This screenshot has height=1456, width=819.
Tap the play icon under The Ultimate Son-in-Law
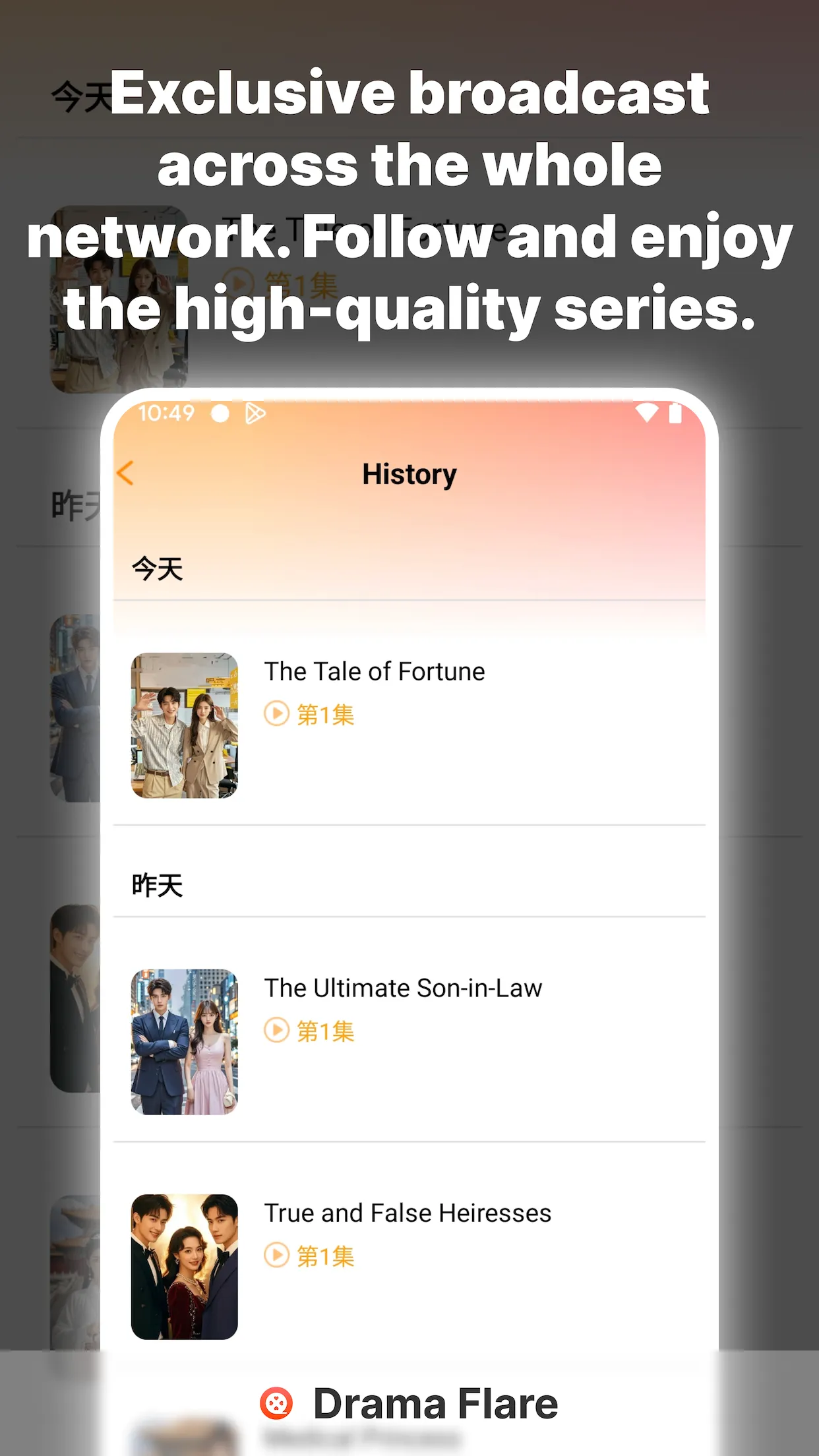click(x=276, y=1031)
